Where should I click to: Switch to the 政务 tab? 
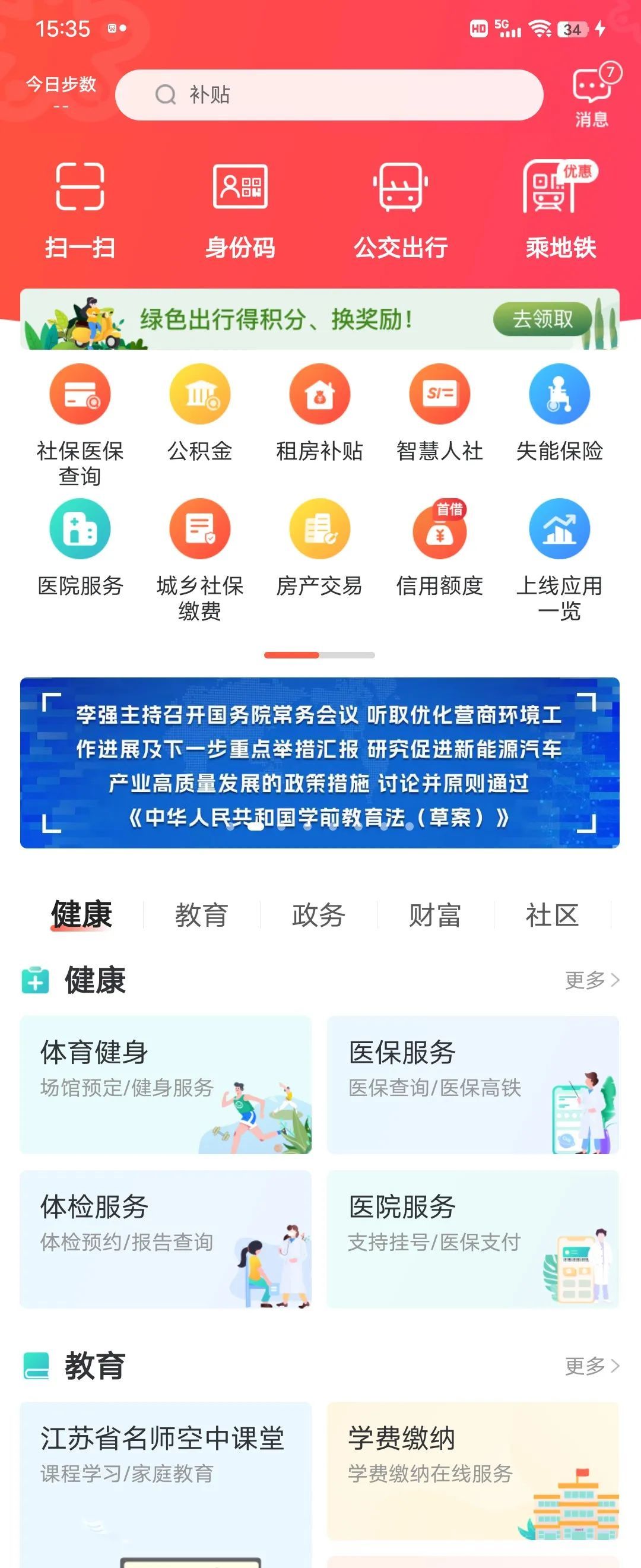pos(318,915)
